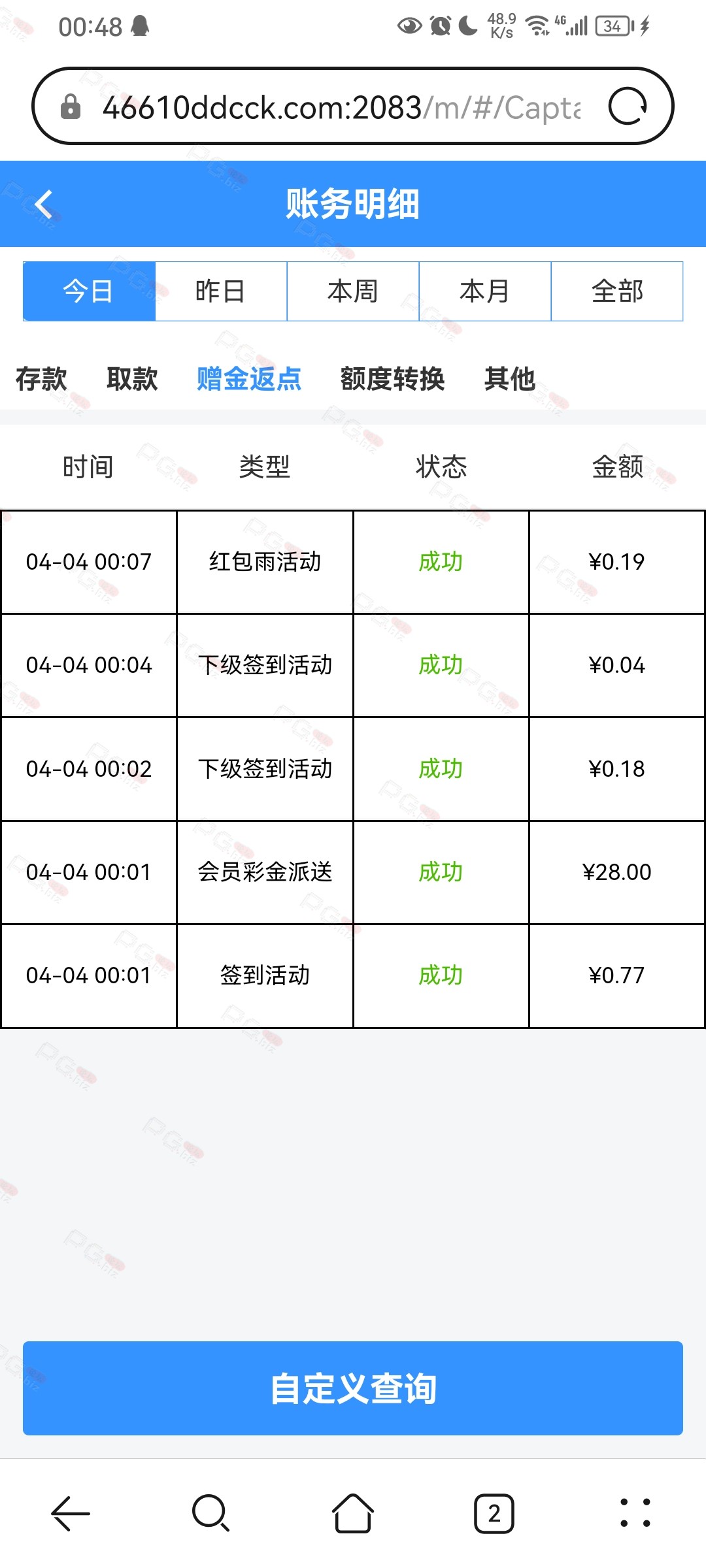Select the 赠金返点 category tab

[x=249, y=379]
